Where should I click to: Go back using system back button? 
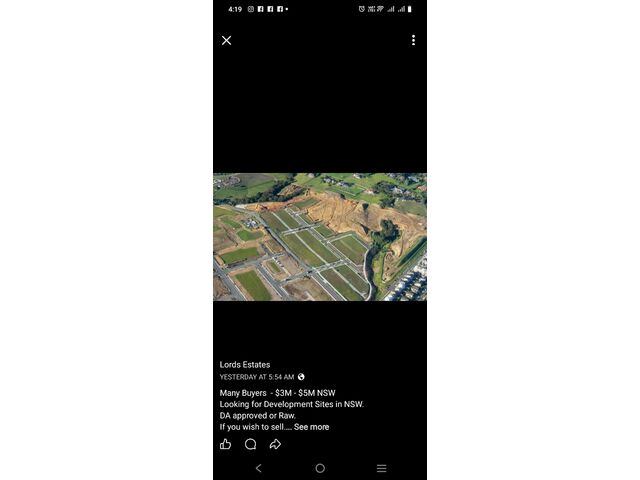(x=258, y=468)
